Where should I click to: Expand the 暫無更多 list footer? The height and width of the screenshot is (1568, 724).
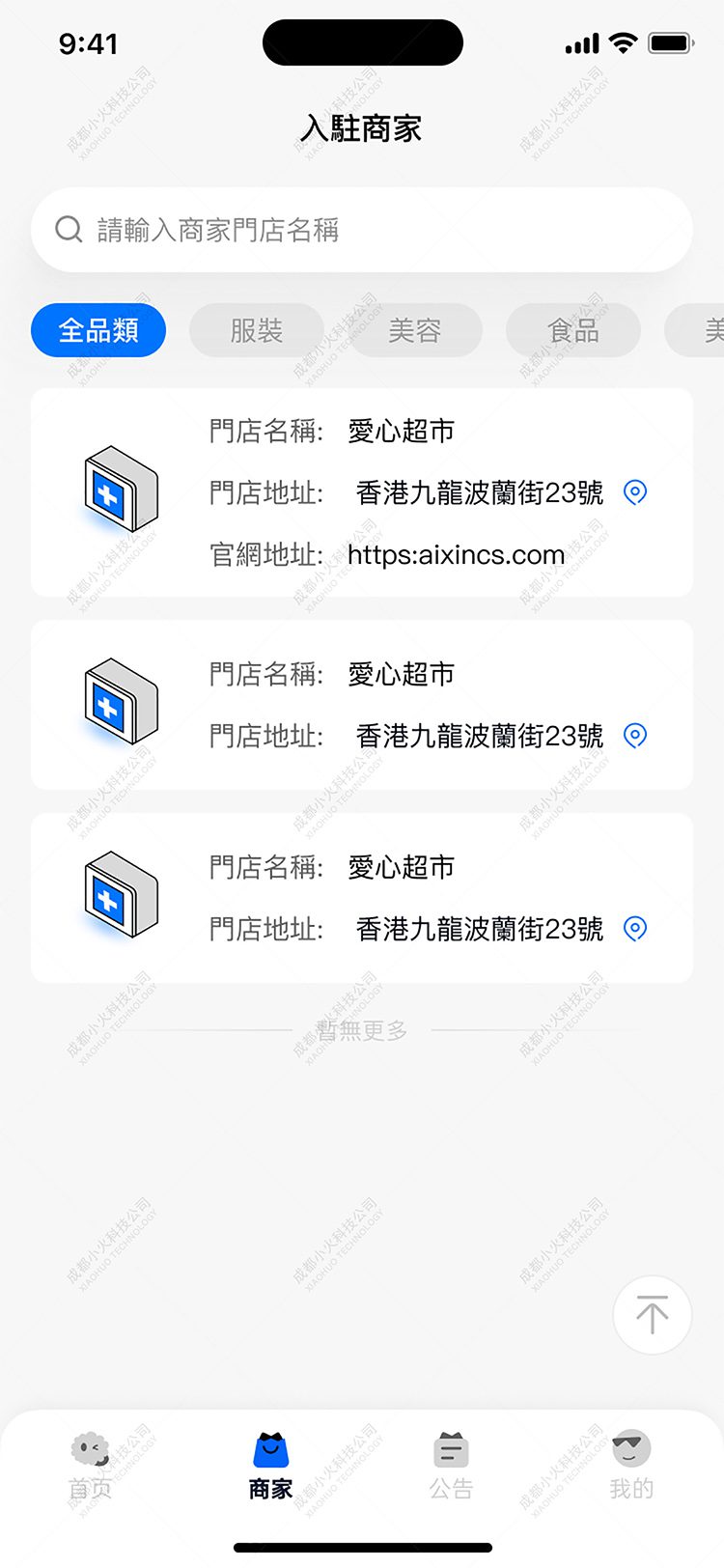click(x=361, y=1030)
